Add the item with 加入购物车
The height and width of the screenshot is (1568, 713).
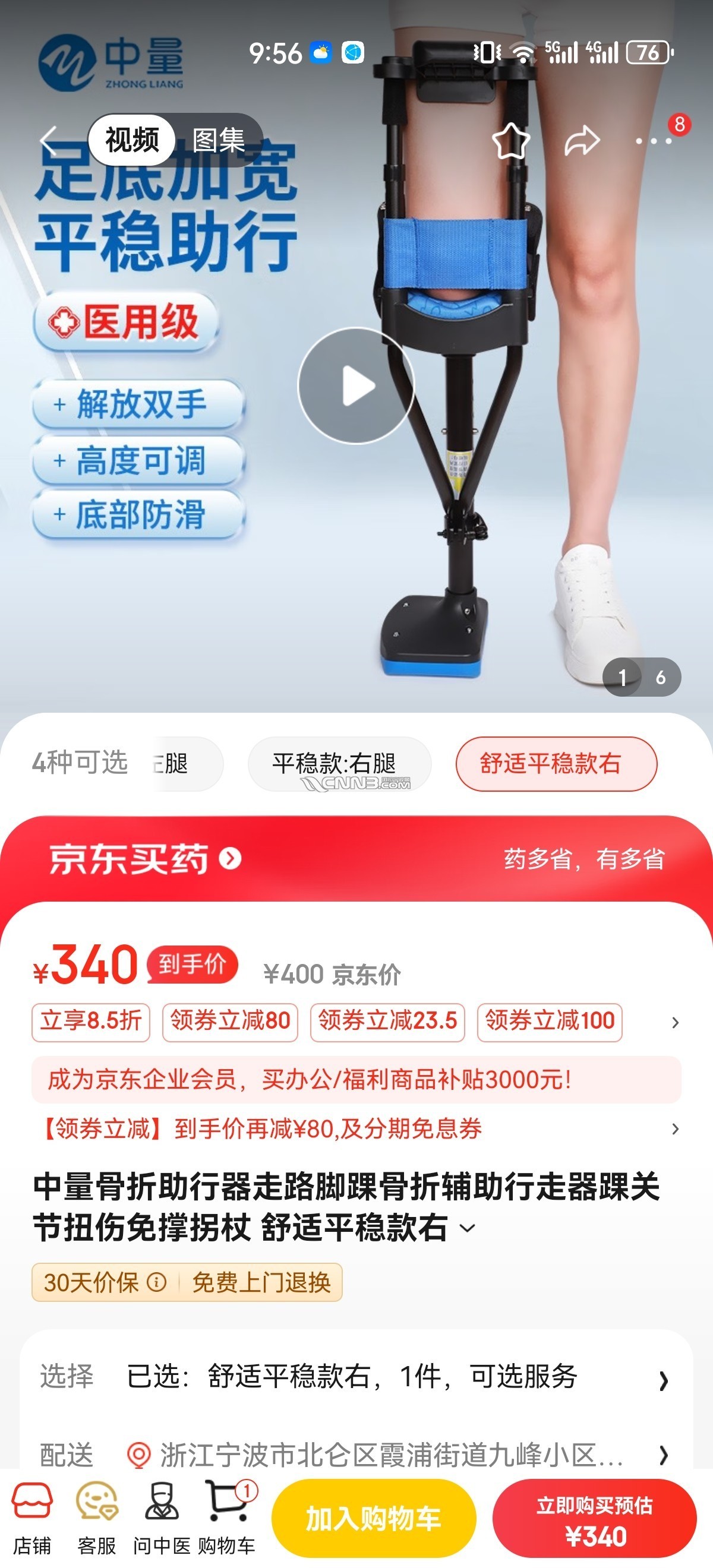(373, 1518)
